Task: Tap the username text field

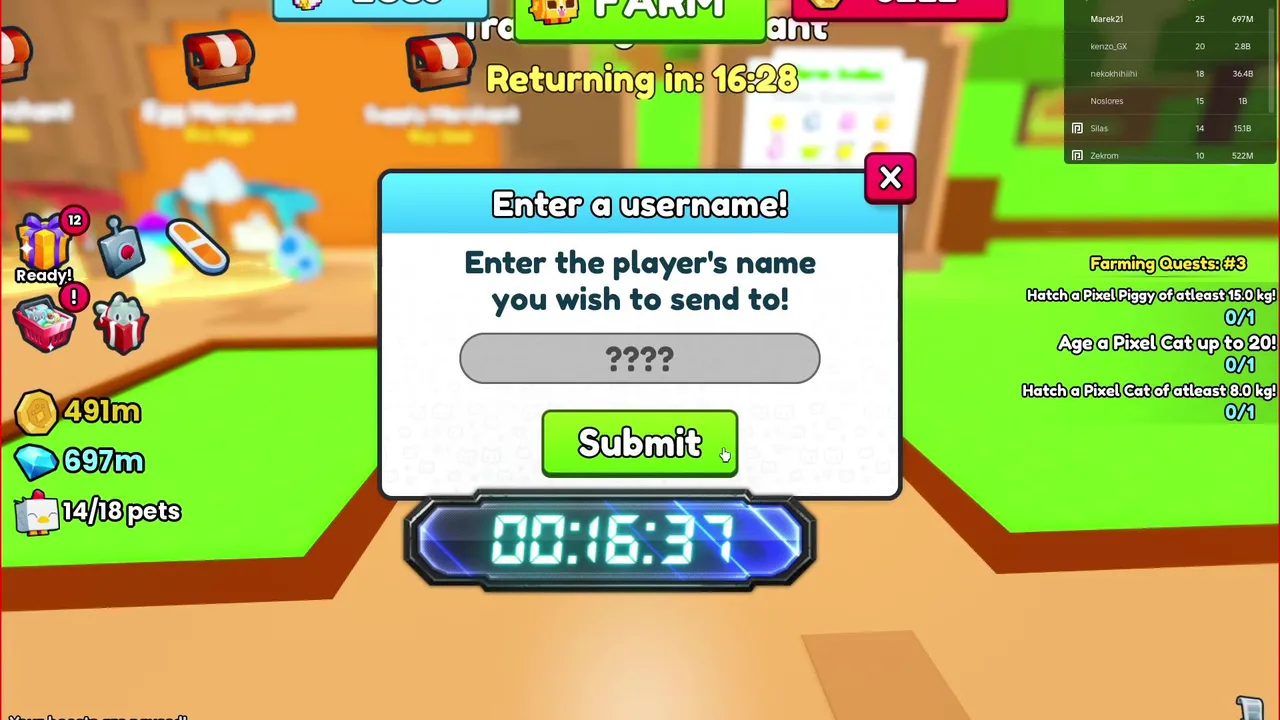Action: [639, 359]
